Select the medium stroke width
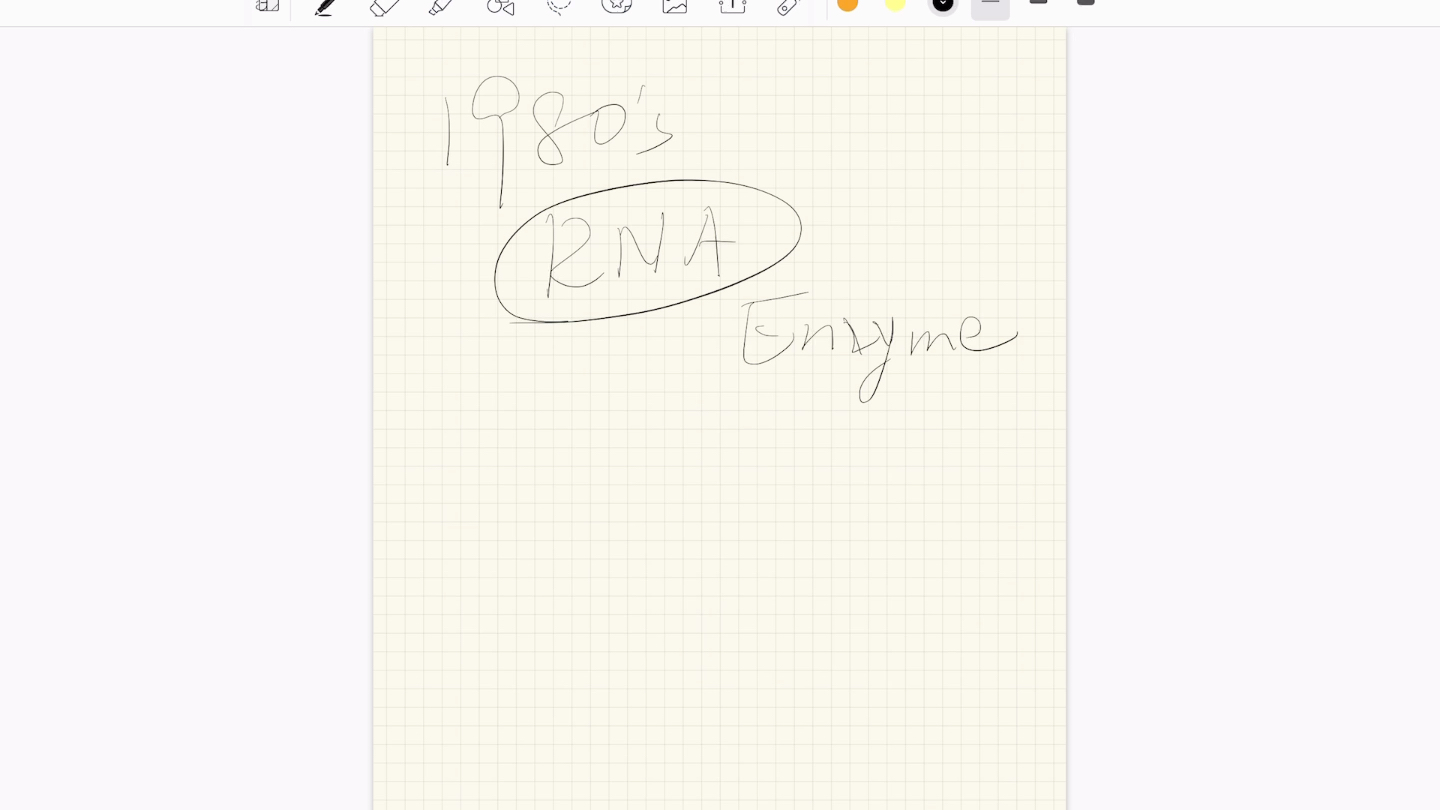The image size is (1440, 810). pyautogui.click(x=1038, y=3)
